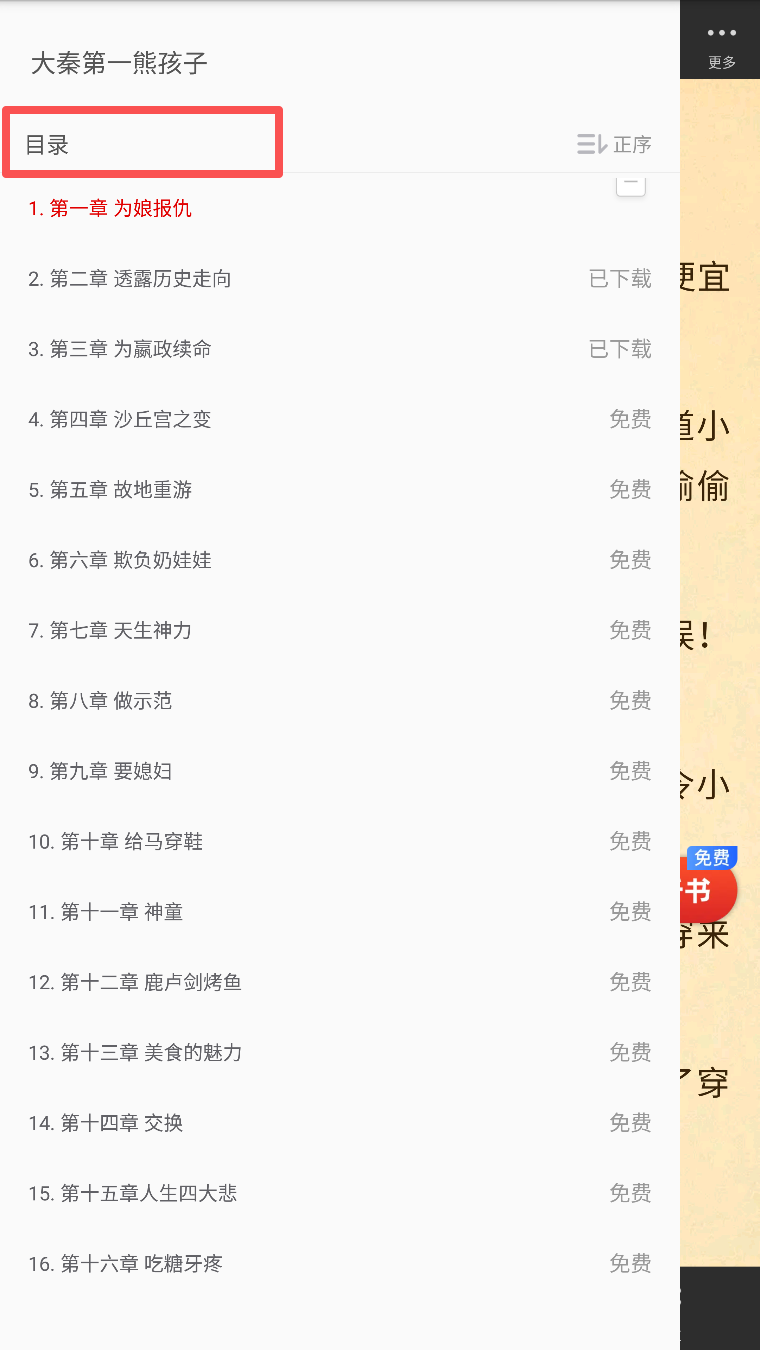The height and width of the screenshot is (1350, 760).
Task: Open chapter 12 鹿卢剑烤鱼
Action: (135, 982)
